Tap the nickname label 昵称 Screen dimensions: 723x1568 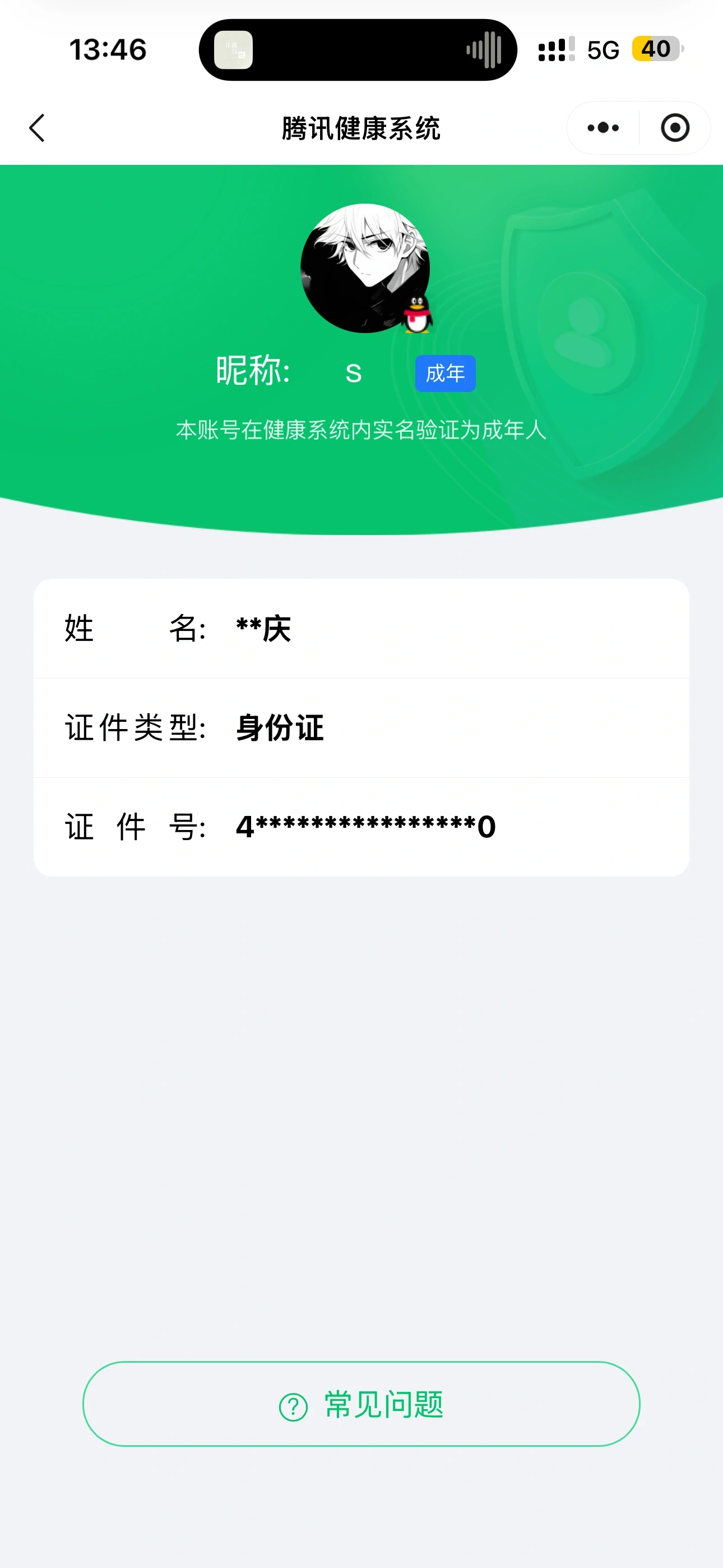pos(254,371)
